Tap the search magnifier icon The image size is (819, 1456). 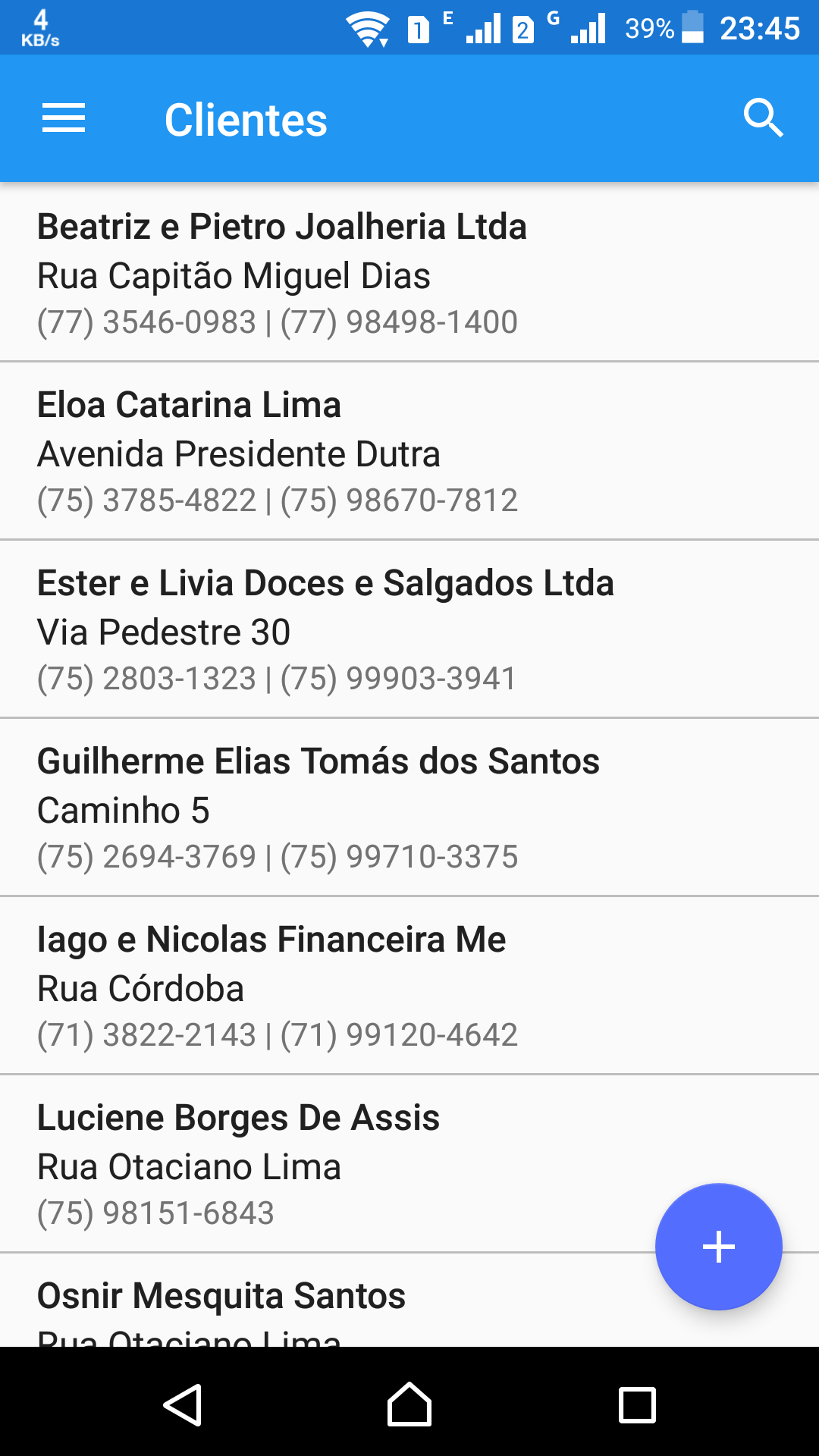(763, 118)
